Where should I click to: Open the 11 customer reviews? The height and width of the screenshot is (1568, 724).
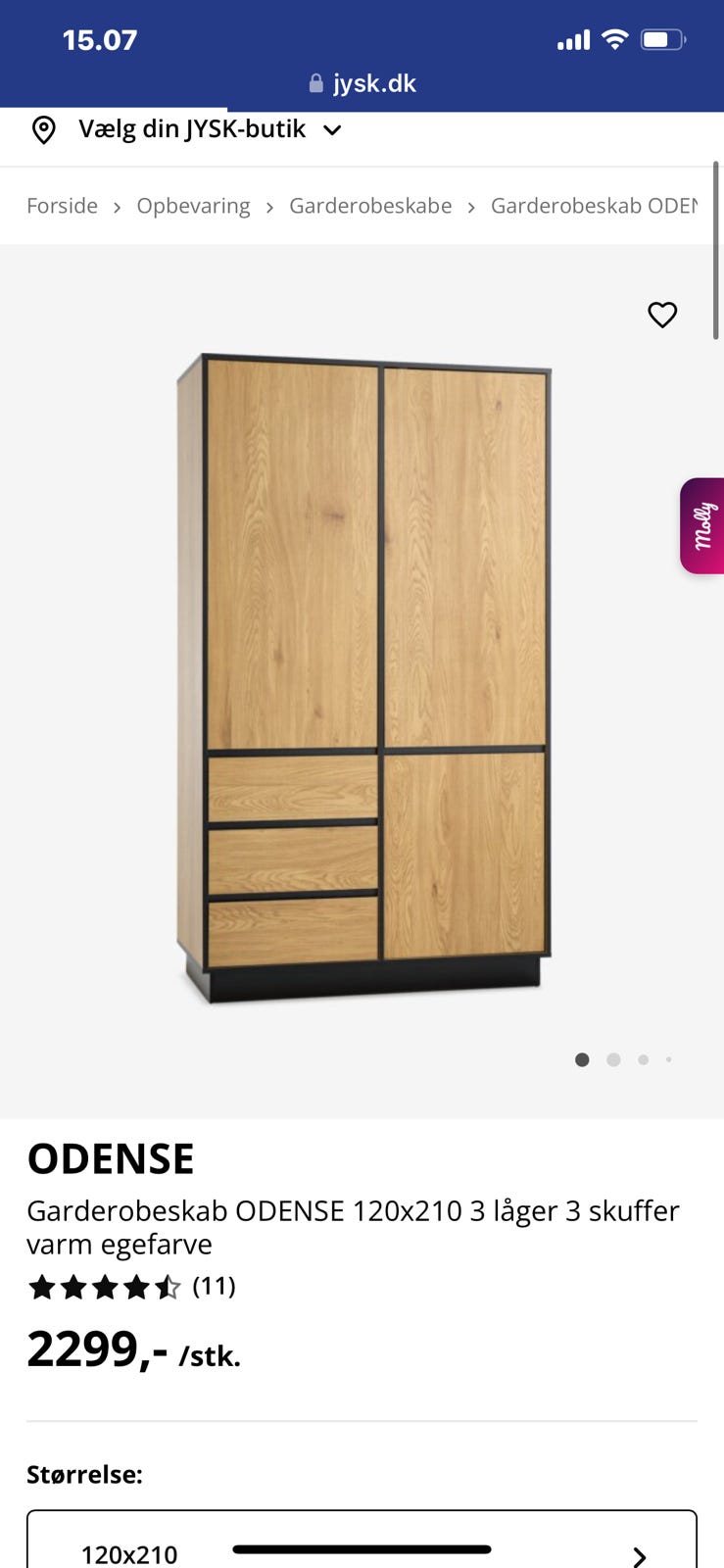pyautogui.click(x=214, y=1286)
